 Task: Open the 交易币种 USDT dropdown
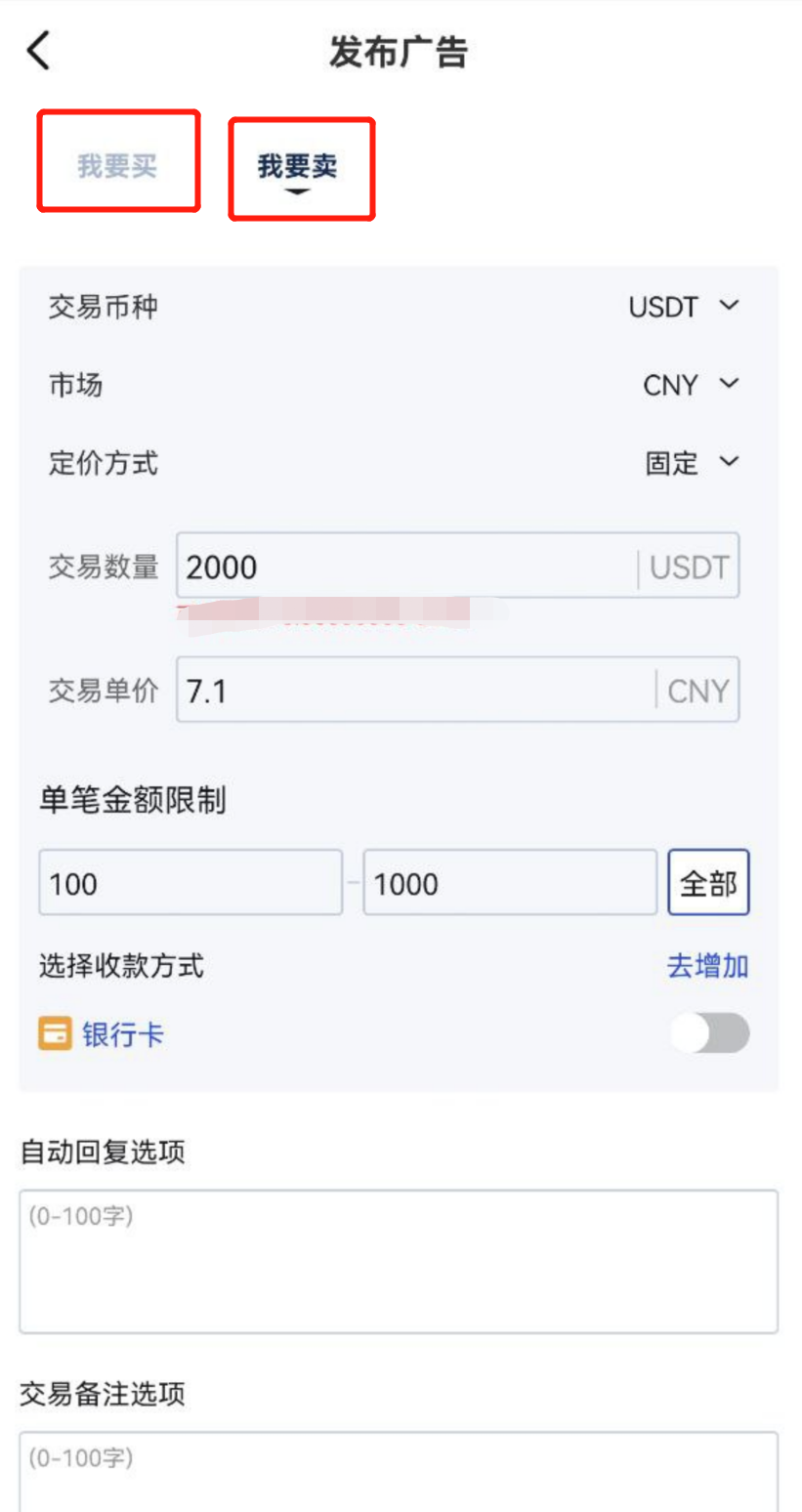tap(684, 307)
